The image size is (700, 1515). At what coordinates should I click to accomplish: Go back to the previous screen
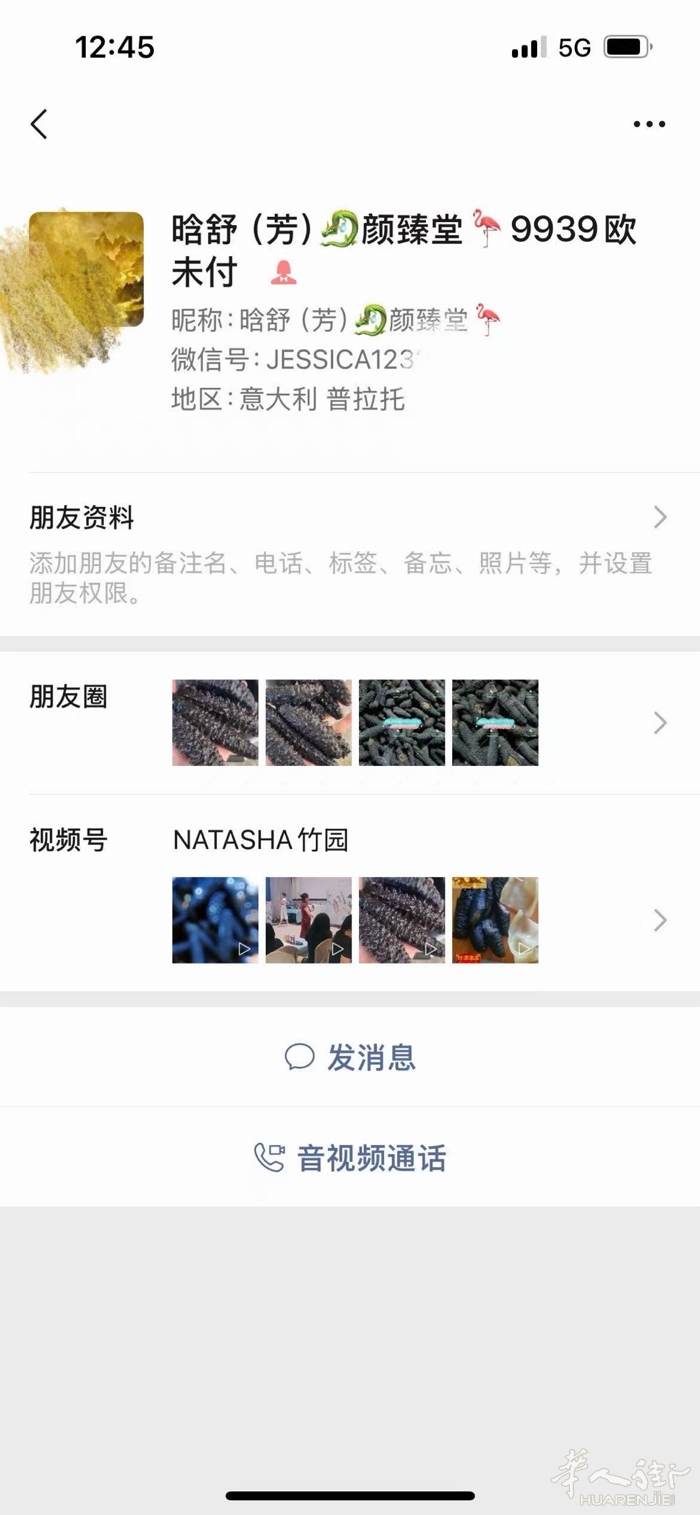tap(39, 124)
